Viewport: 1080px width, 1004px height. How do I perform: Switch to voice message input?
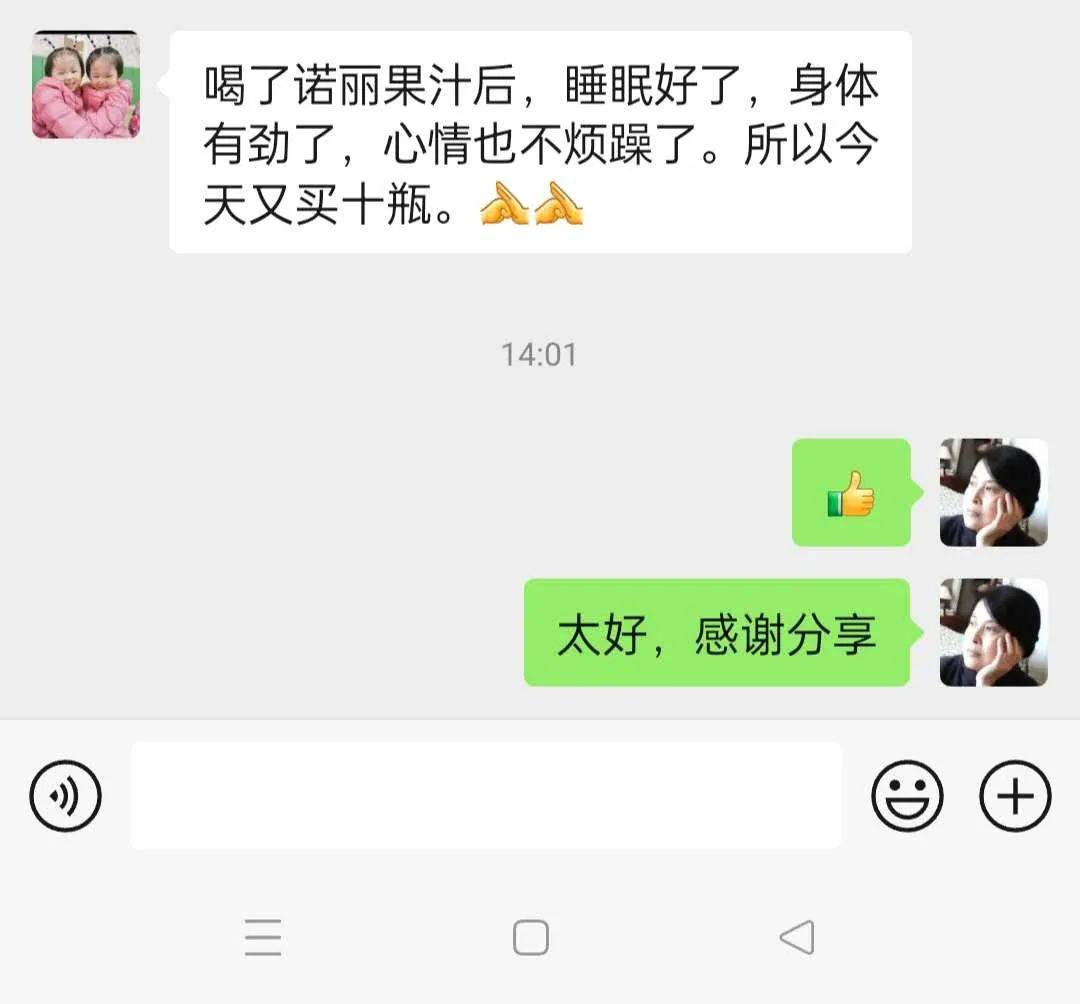click(65, 796)
